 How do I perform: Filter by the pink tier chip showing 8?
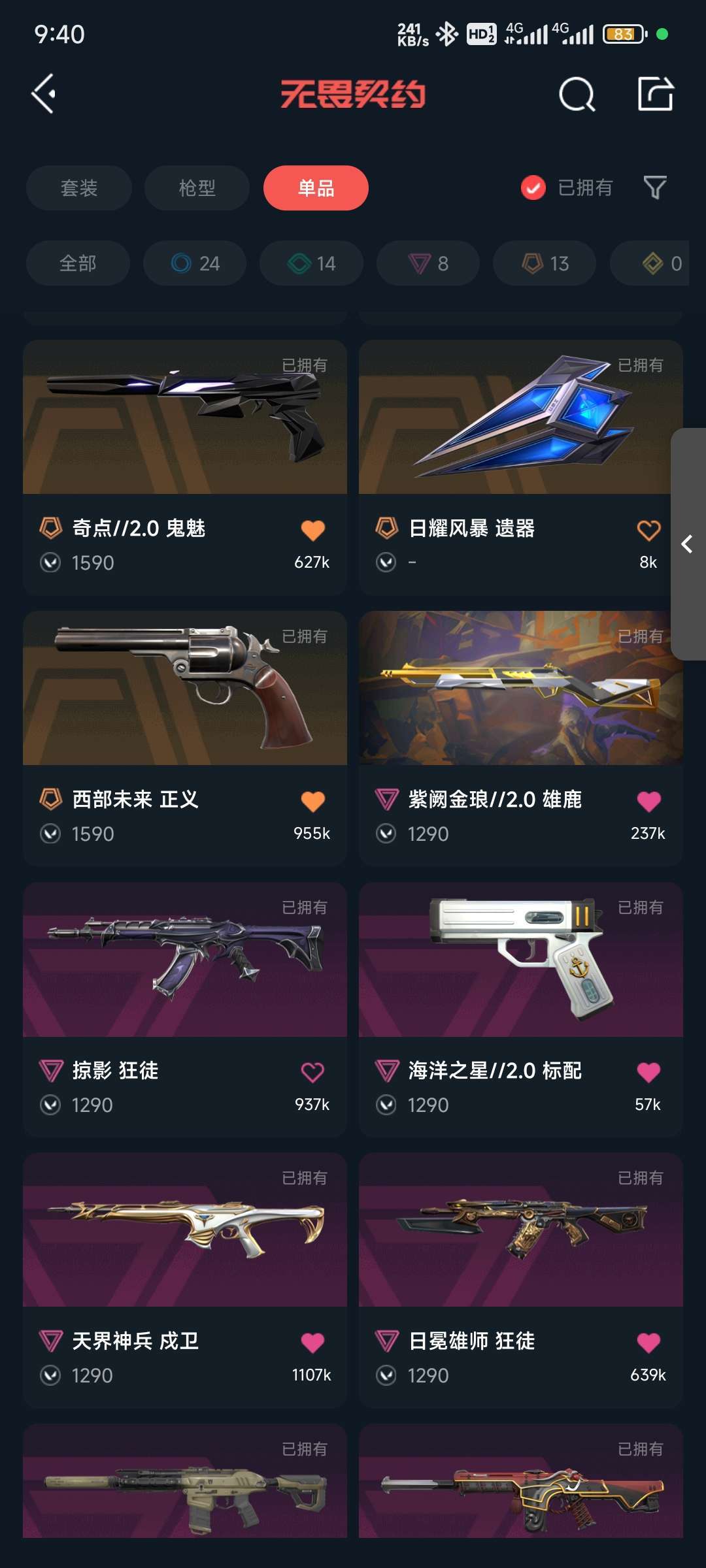point(428,263)
